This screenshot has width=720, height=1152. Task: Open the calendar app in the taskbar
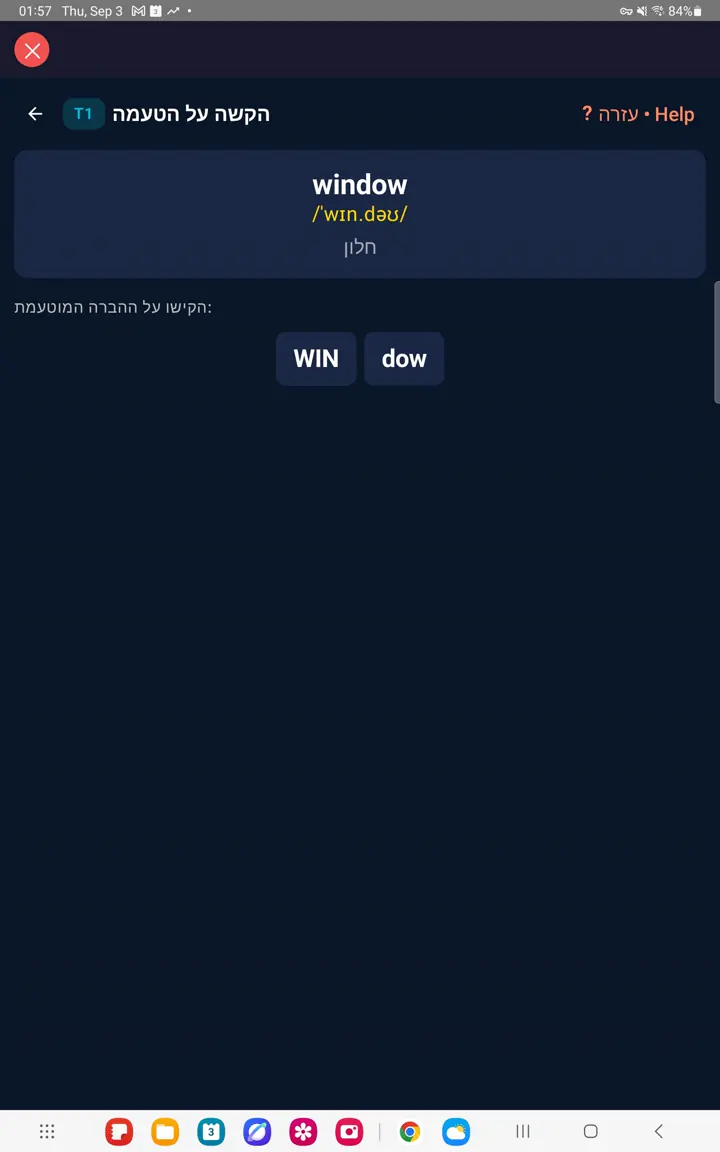[x=211, y=1131]
